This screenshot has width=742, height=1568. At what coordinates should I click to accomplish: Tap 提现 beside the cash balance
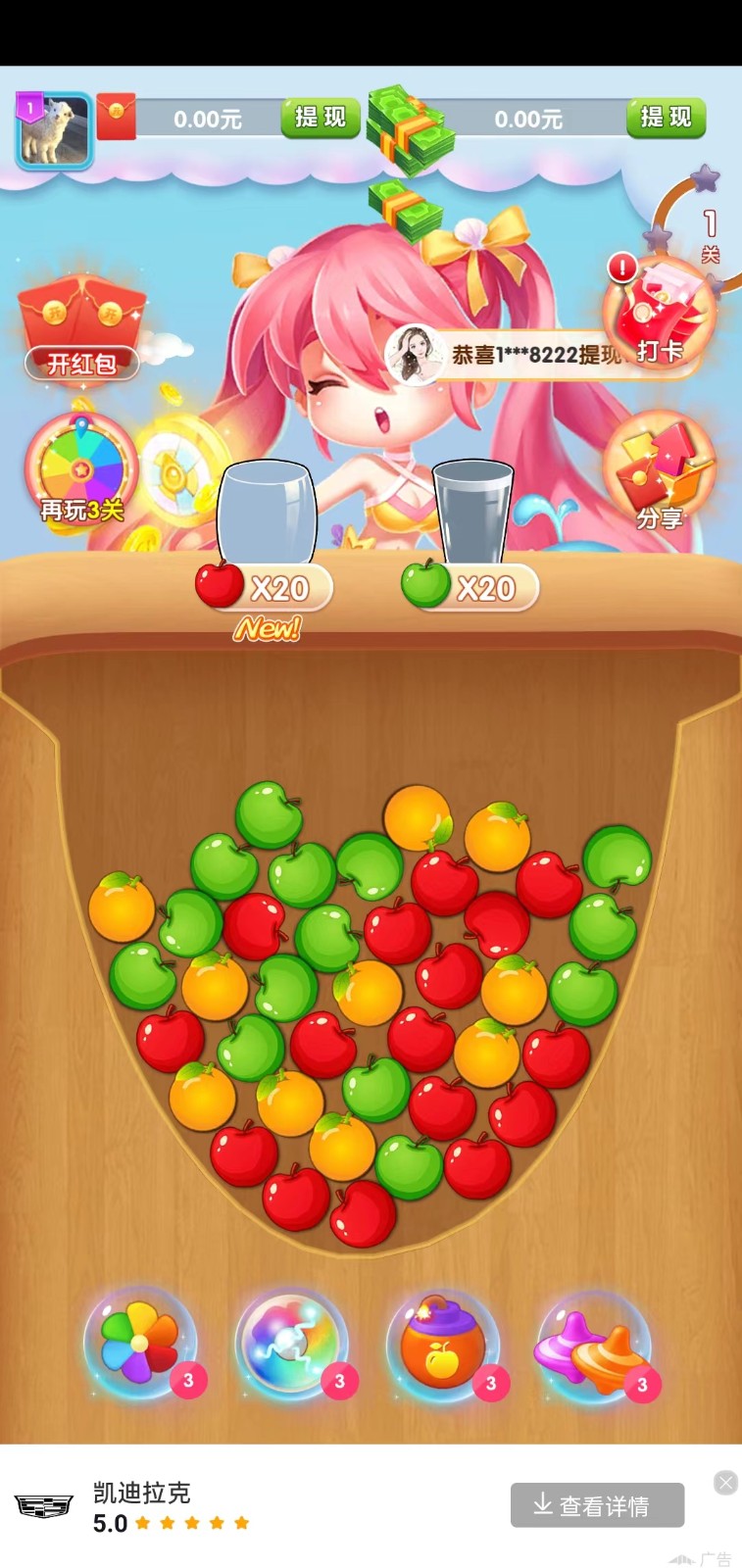pos(666,119)
